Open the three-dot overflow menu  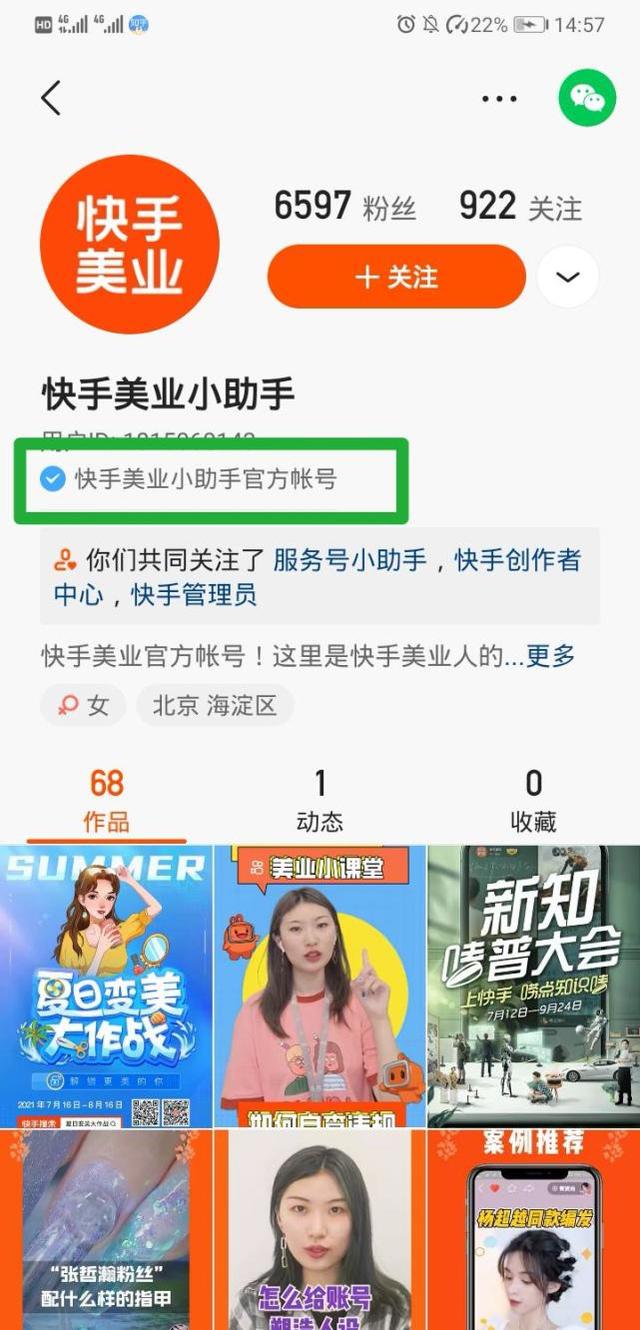(499, 99)
